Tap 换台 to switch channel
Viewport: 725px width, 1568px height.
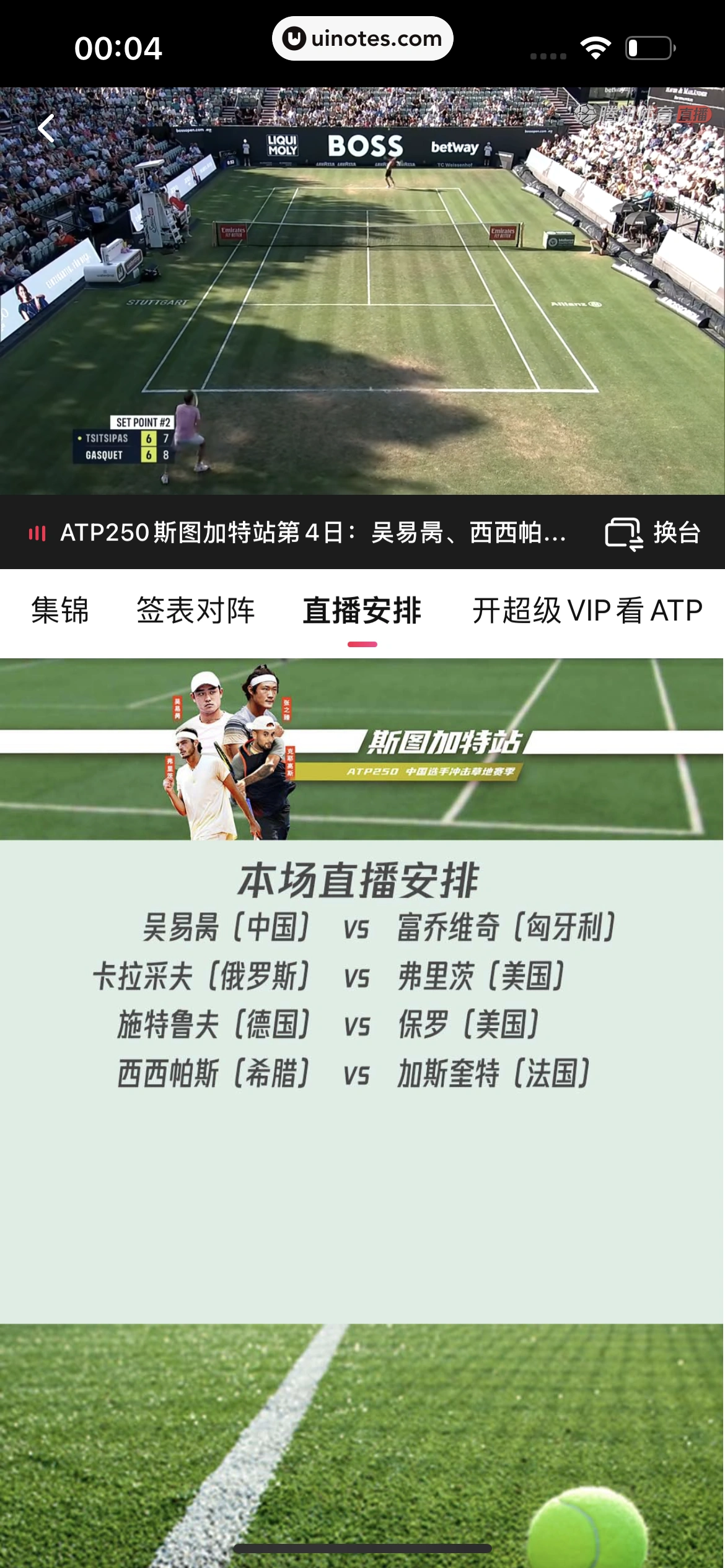coord(652,533)
